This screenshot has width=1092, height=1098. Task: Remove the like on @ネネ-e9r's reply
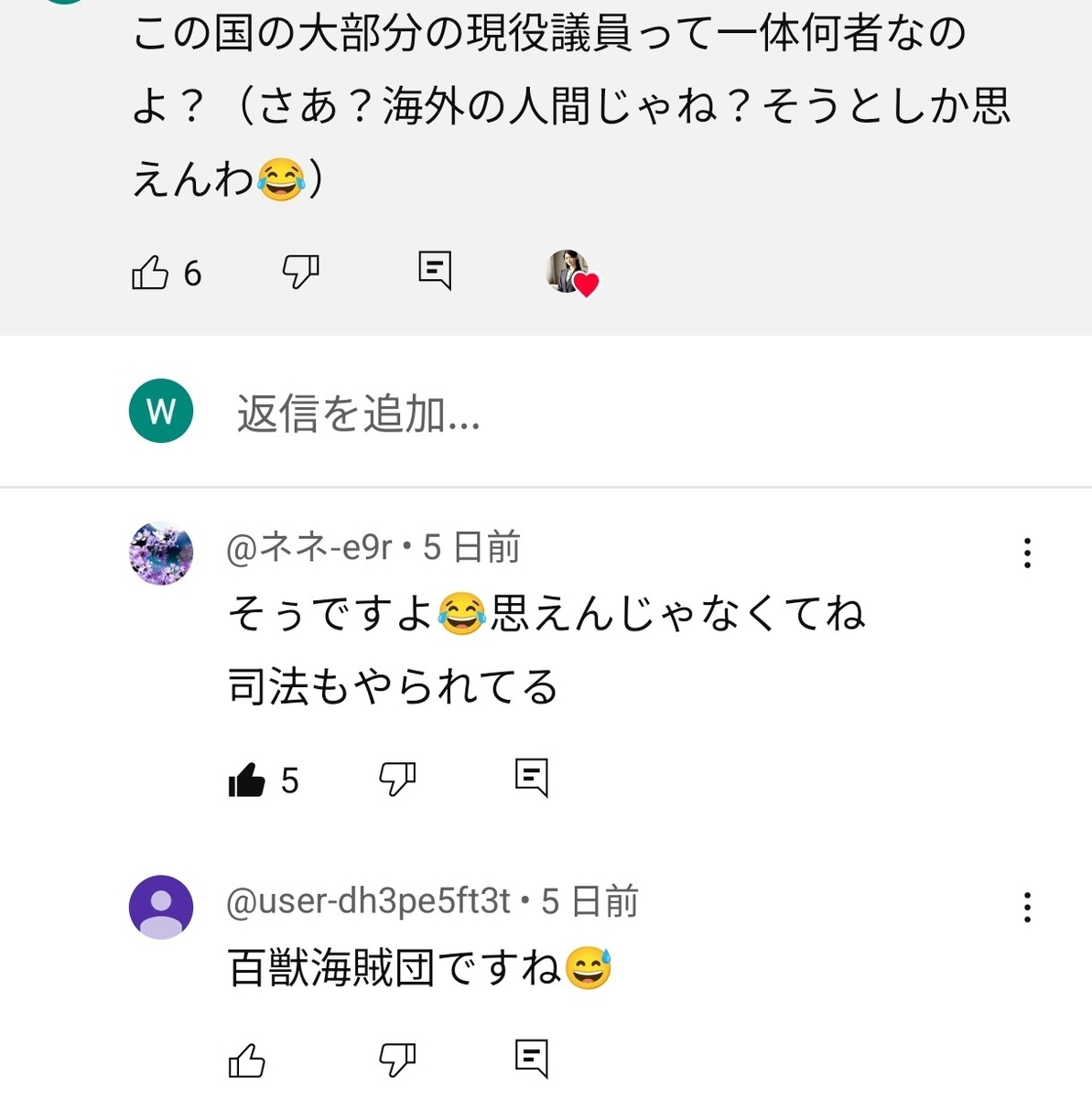pyautogui.click(x=246, y=780)
